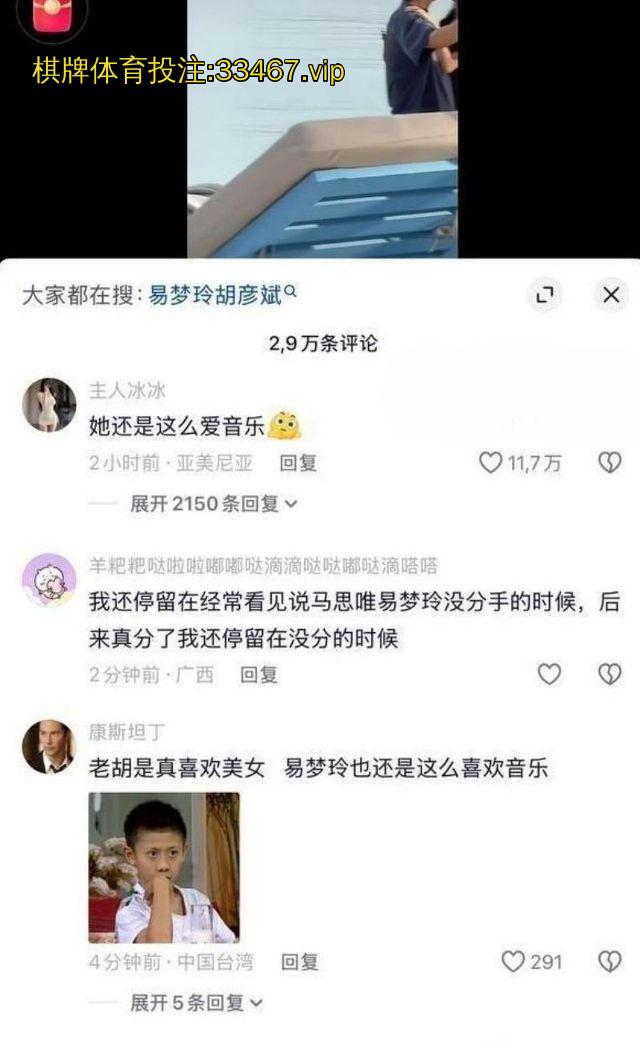Like 主人冰冰's comment
640x1045 pixels.
(x=490, y=462)
